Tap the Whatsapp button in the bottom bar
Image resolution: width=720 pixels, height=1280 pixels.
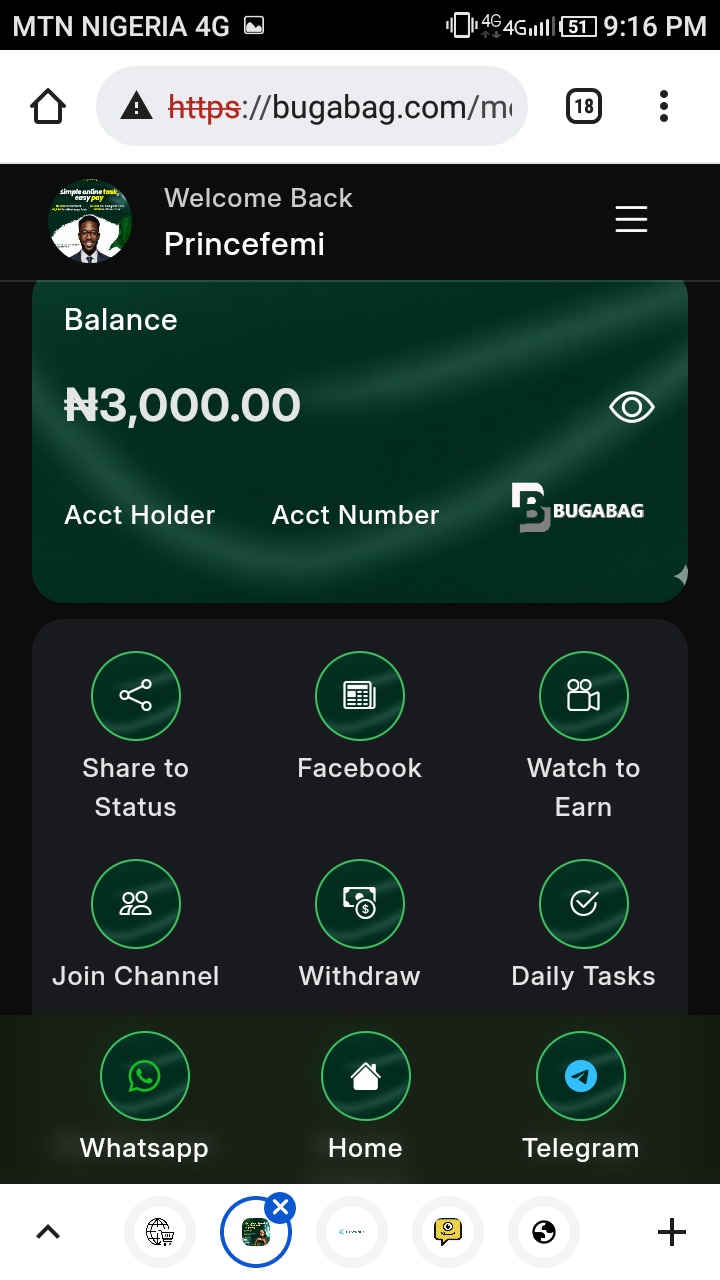pos(144,1077)
